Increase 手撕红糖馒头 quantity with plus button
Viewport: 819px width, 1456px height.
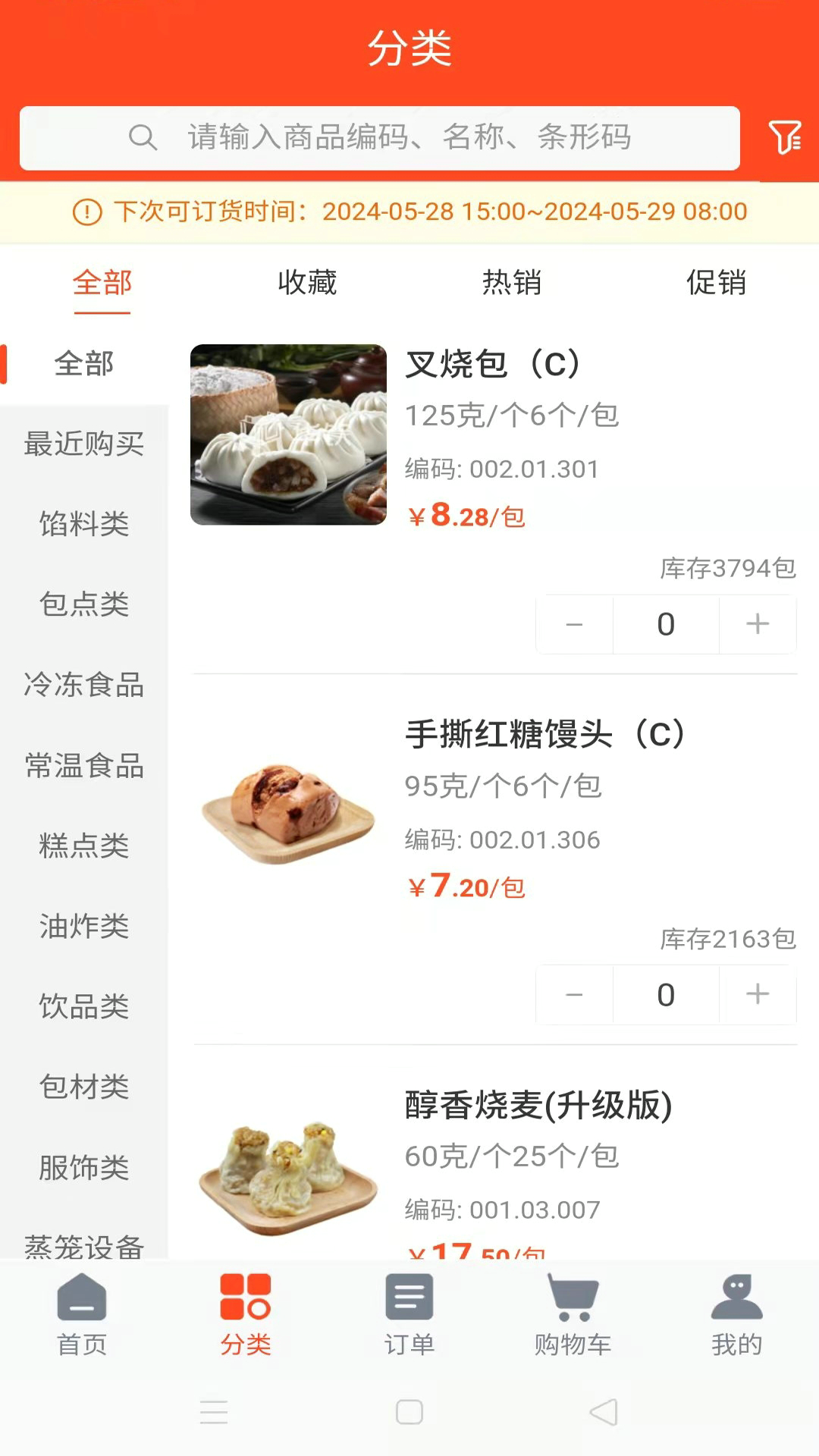point(757,996)
